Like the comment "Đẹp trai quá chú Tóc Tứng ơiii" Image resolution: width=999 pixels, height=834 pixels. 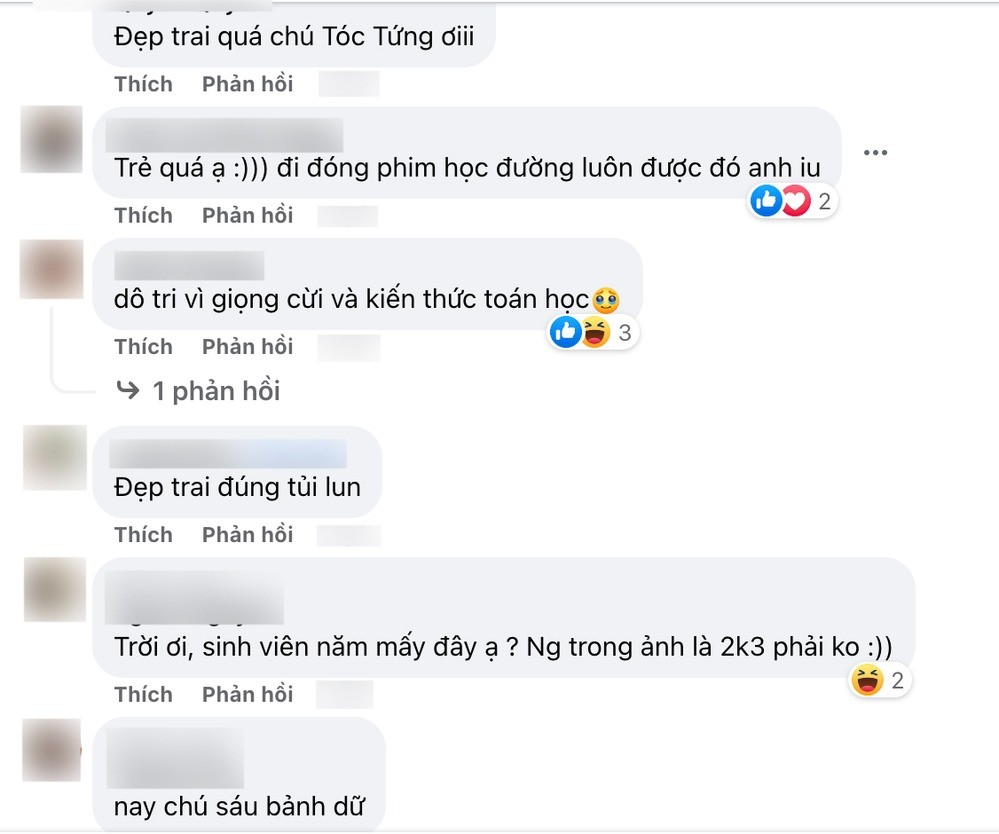(x=143, y=84)
